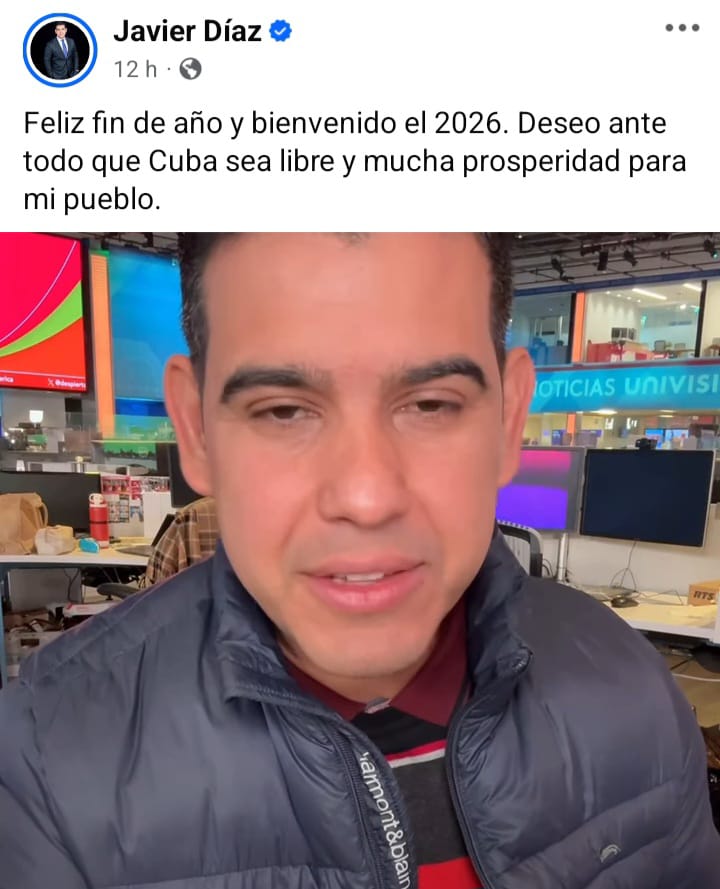Open the Javier Díaz profile name link
Screen dimensions: 720x889
pos(188,31)
